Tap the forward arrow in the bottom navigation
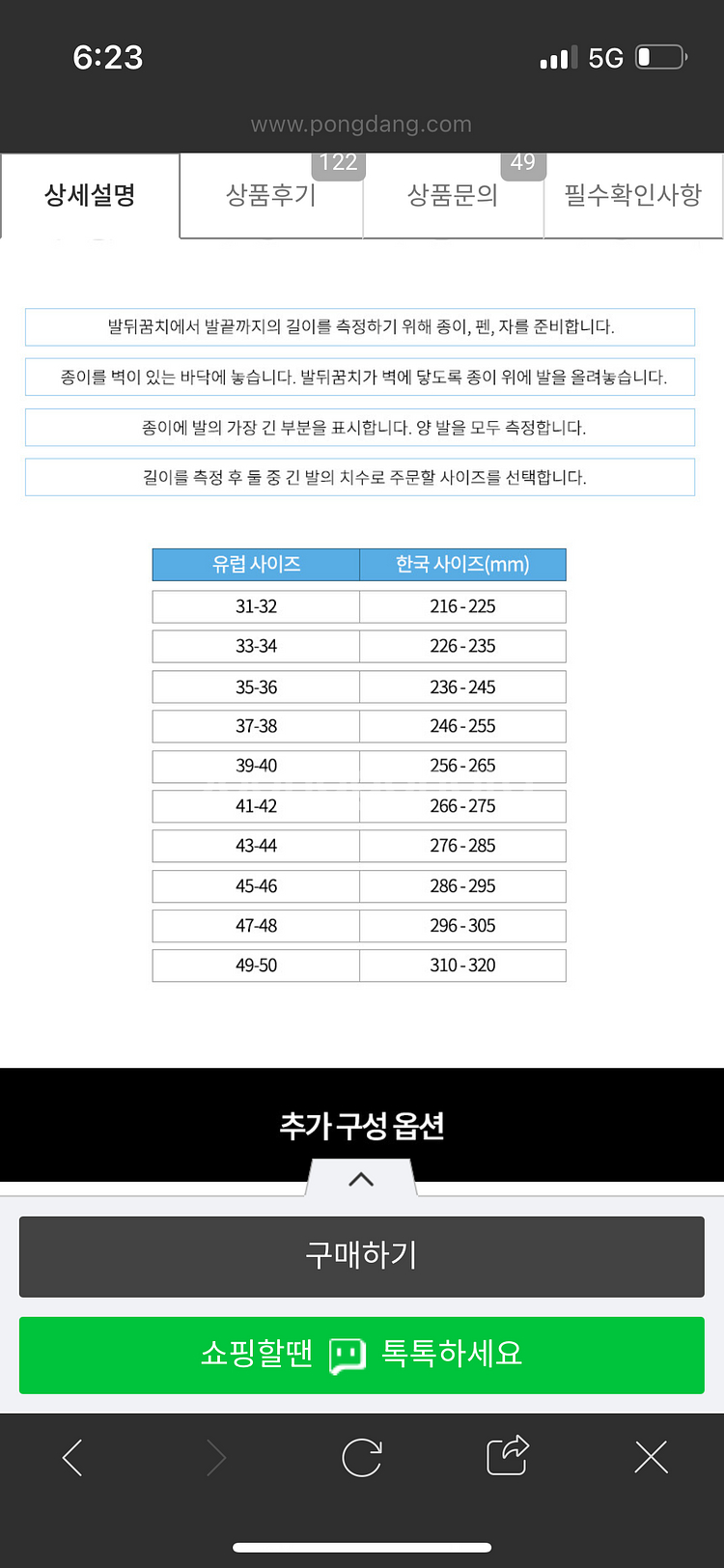The width and height of the screenshot is (724, 1568). pos(216,1456)
